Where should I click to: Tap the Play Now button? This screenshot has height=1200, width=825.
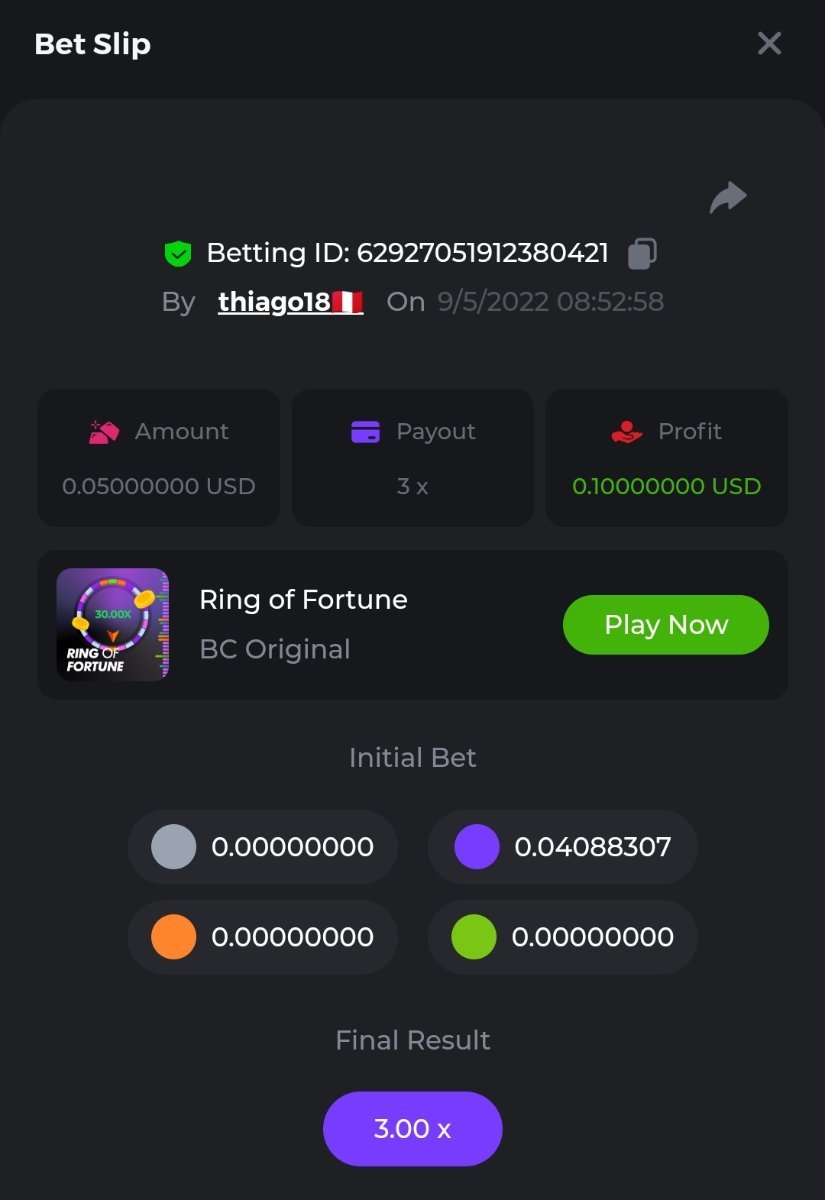[665, 625]
